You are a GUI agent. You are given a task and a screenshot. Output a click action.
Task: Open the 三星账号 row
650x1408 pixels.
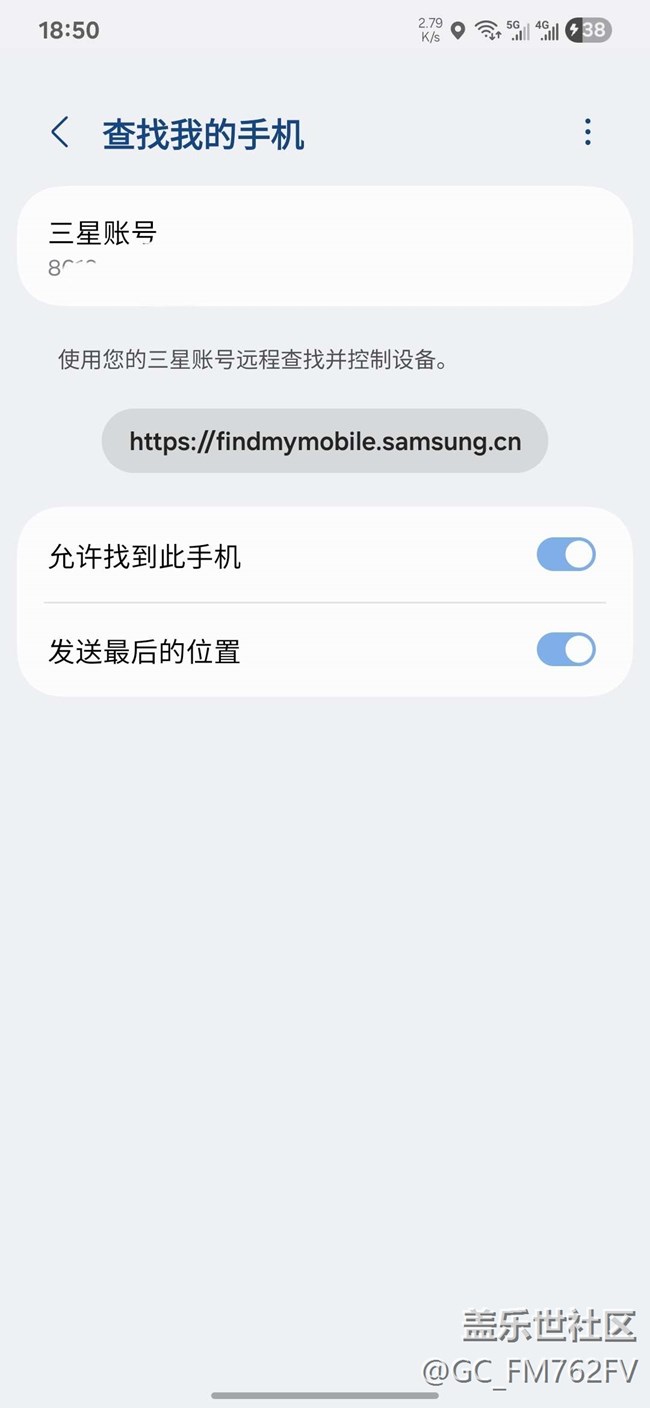click(x=325, y=246)
